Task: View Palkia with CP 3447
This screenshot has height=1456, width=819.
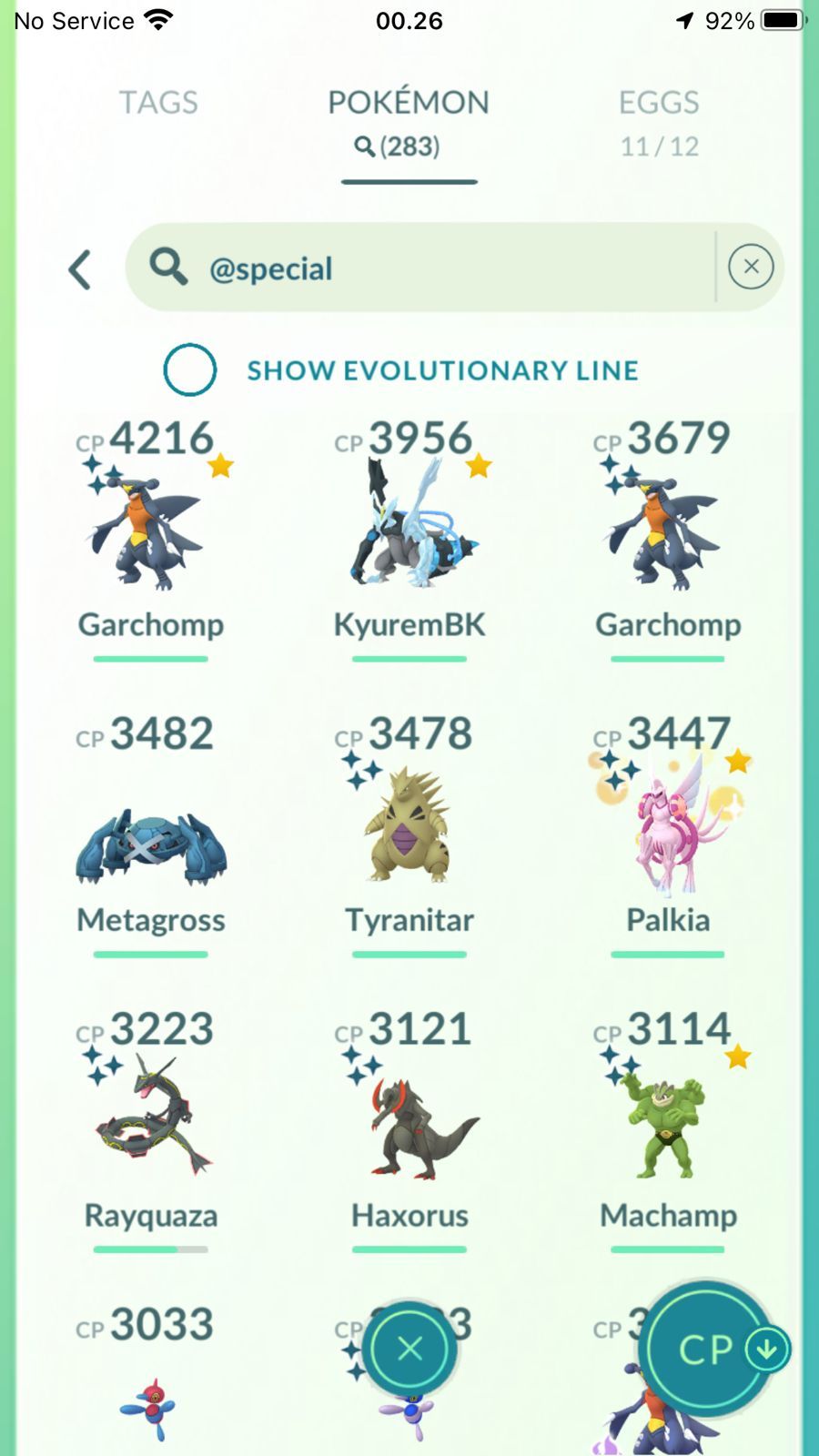Action: 668,833
